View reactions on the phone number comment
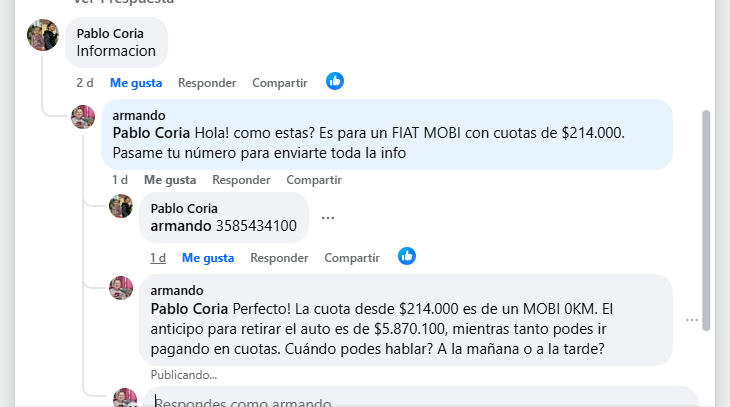This screenshot has width=730, height=407. click(407, 256)
